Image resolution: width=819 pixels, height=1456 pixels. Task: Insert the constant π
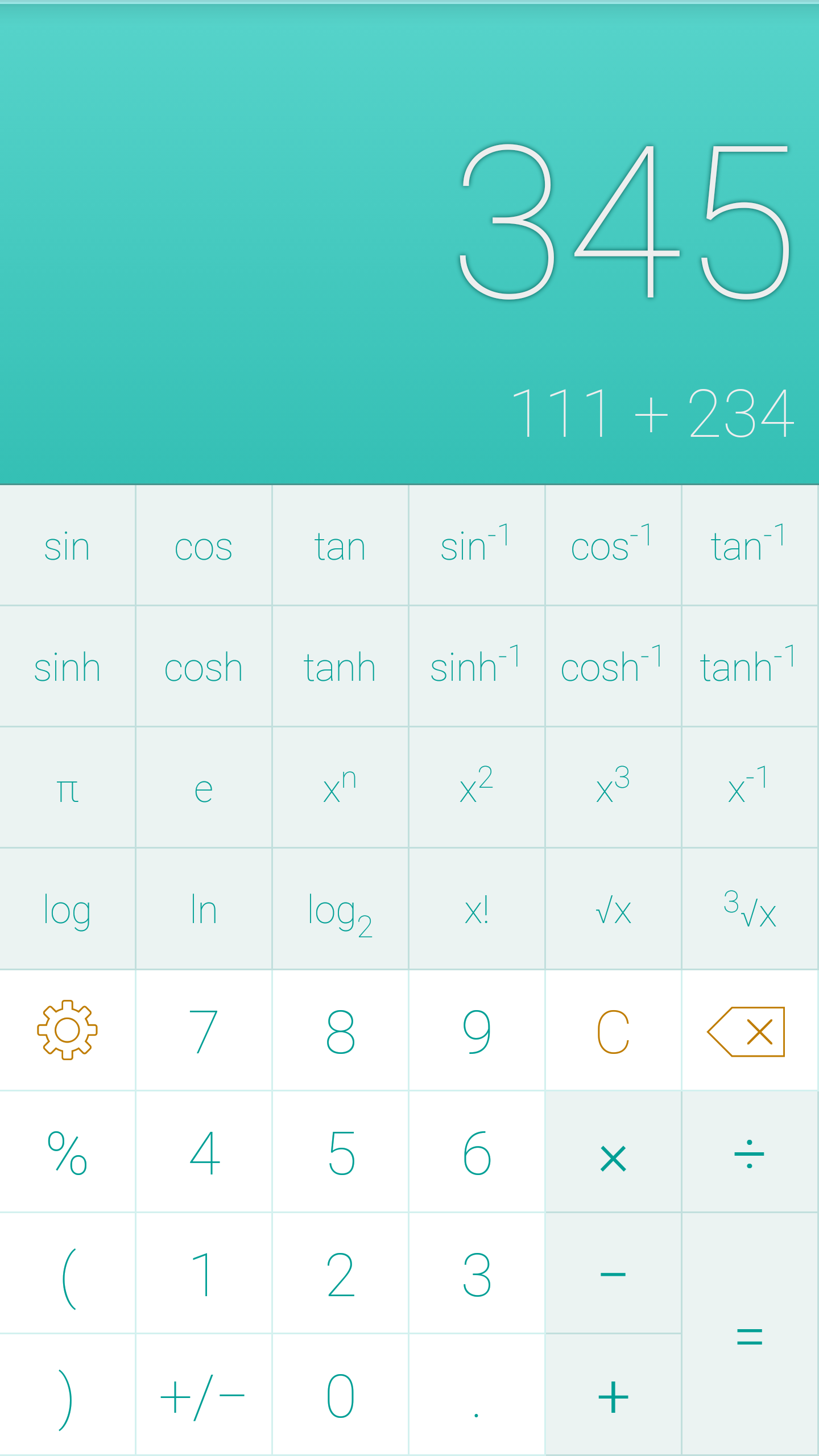[x=67, y=787]
